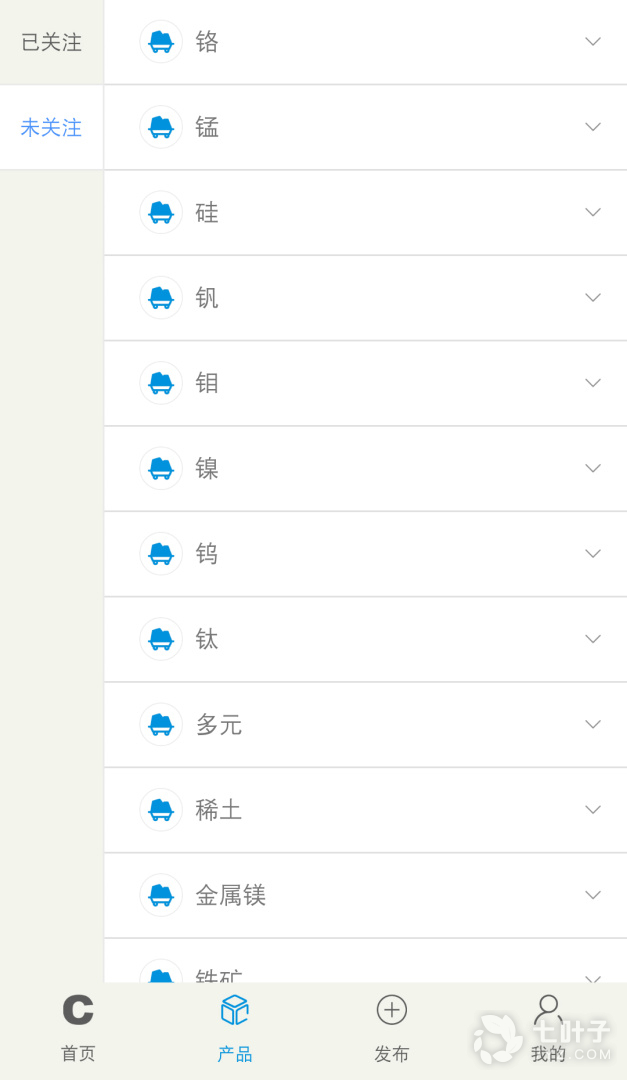
Task: Expand the 钛 category
Action: [365, 640]
